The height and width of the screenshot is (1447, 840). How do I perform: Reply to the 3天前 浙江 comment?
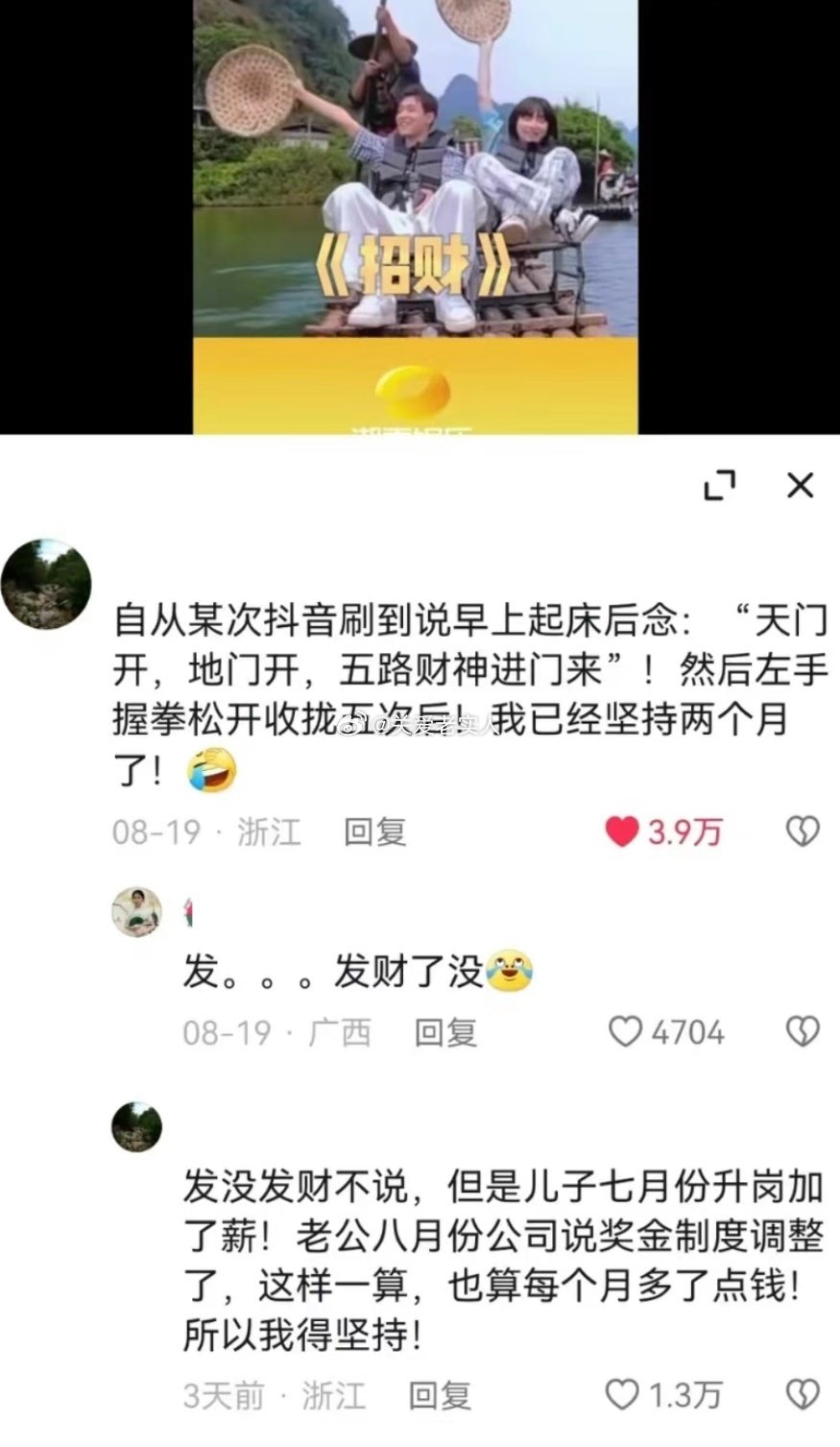click(440, 1394)
